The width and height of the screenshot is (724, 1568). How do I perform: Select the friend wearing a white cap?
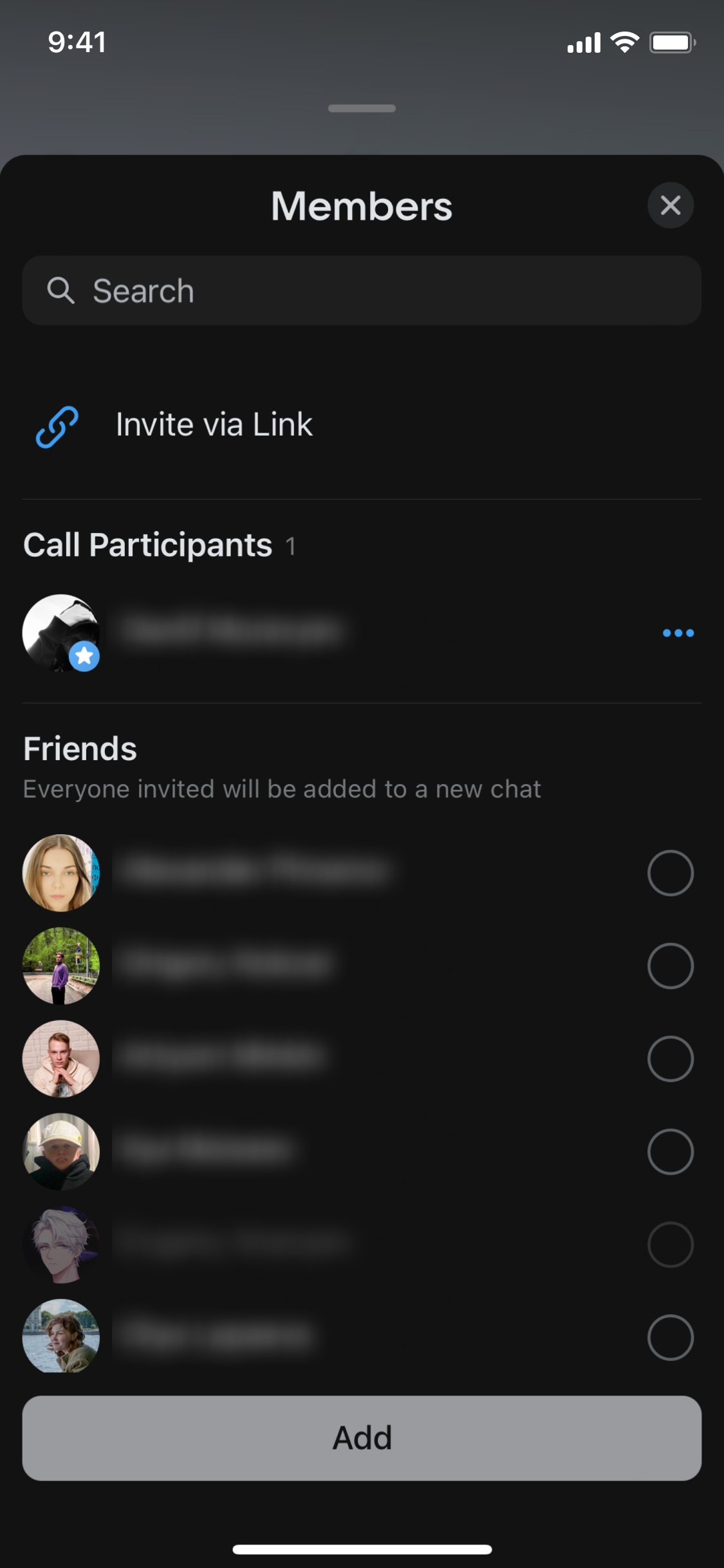pos(670,1151)
